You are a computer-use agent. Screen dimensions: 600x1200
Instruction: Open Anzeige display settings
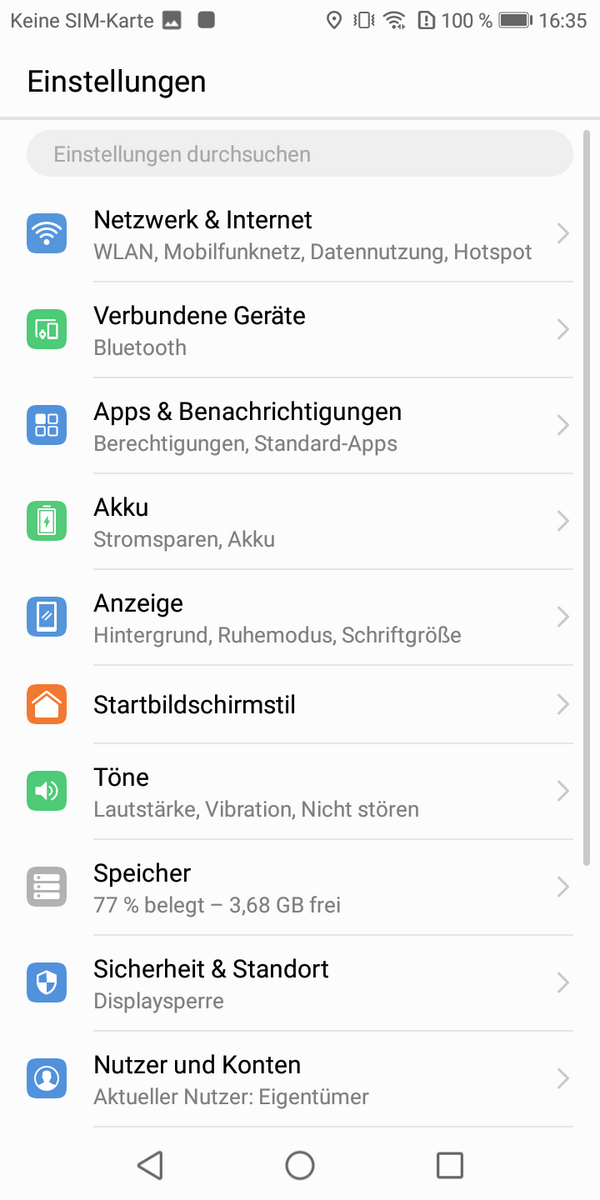(299, 618)
